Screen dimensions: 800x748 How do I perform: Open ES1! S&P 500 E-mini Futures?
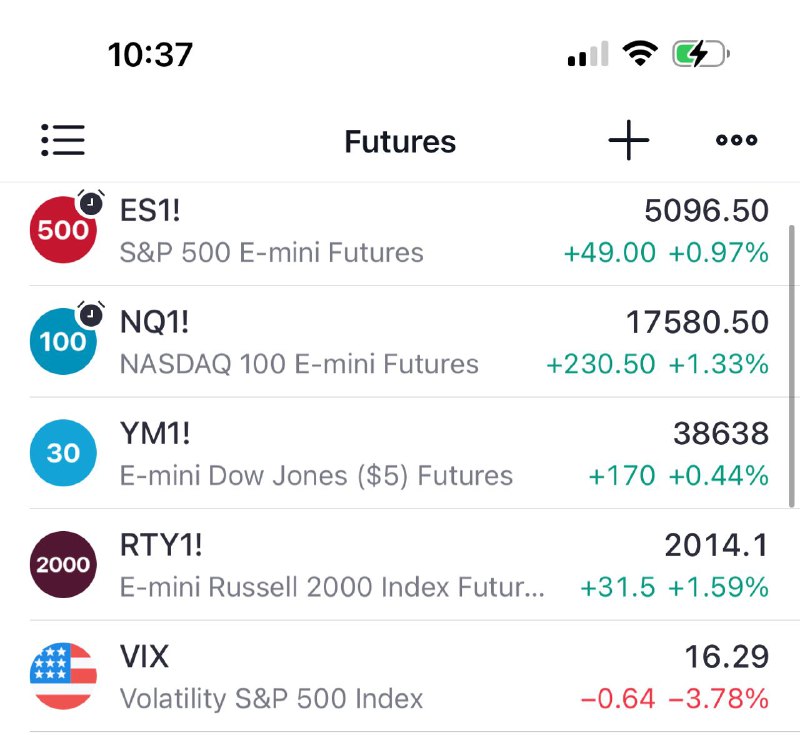coord(400,230)
